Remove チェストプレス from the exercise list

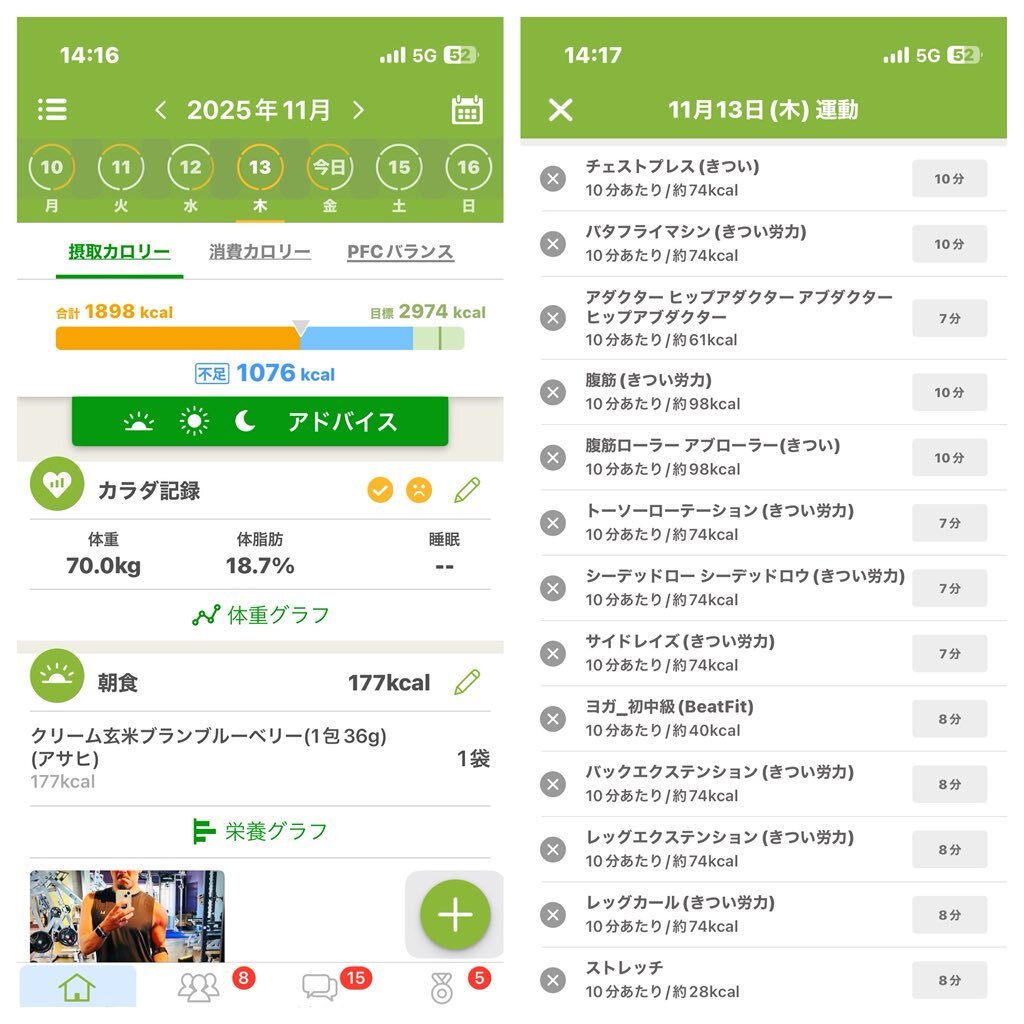click(x=553, y=179)
